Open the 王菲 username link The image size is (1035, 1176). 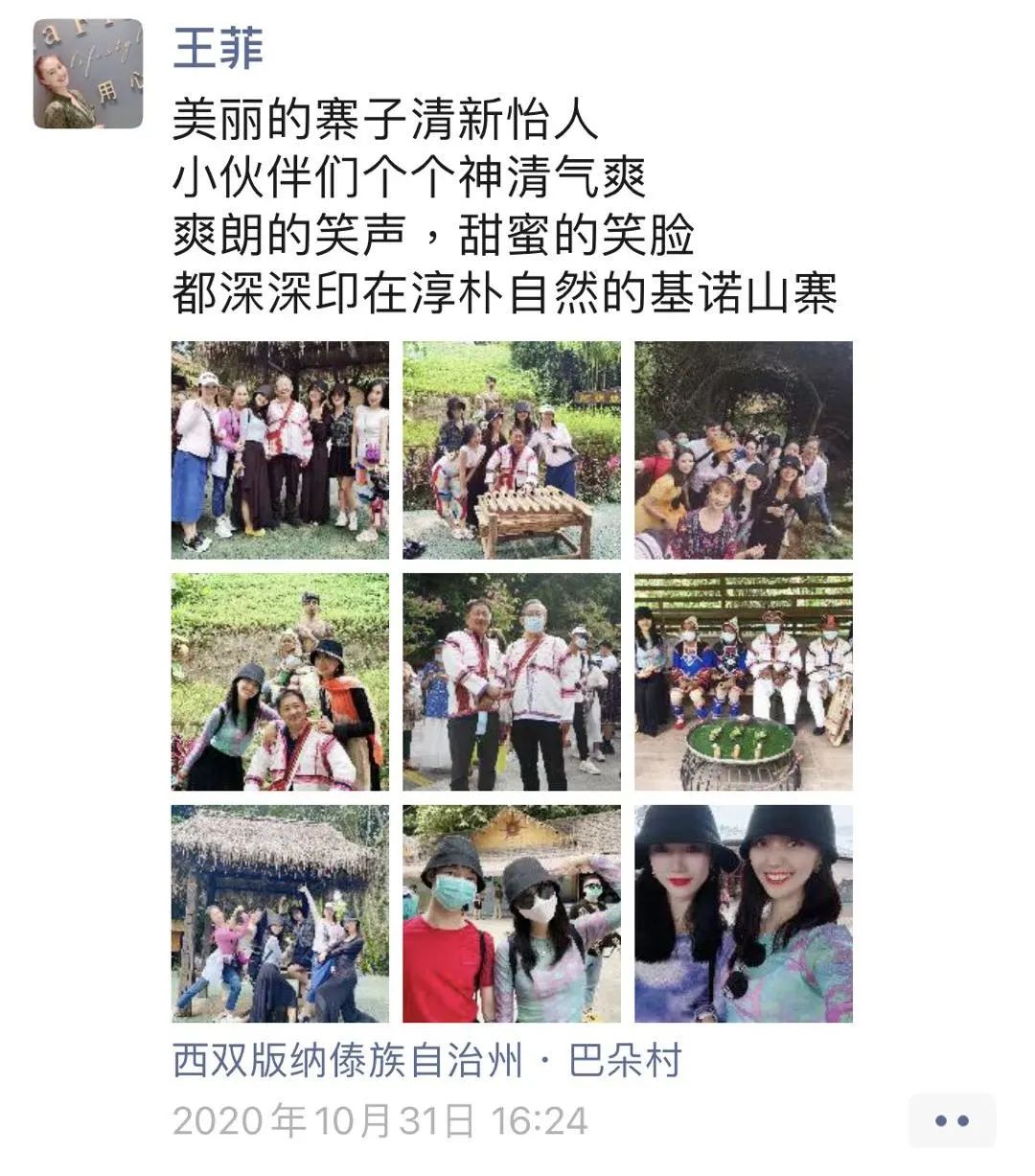point(218,47)
